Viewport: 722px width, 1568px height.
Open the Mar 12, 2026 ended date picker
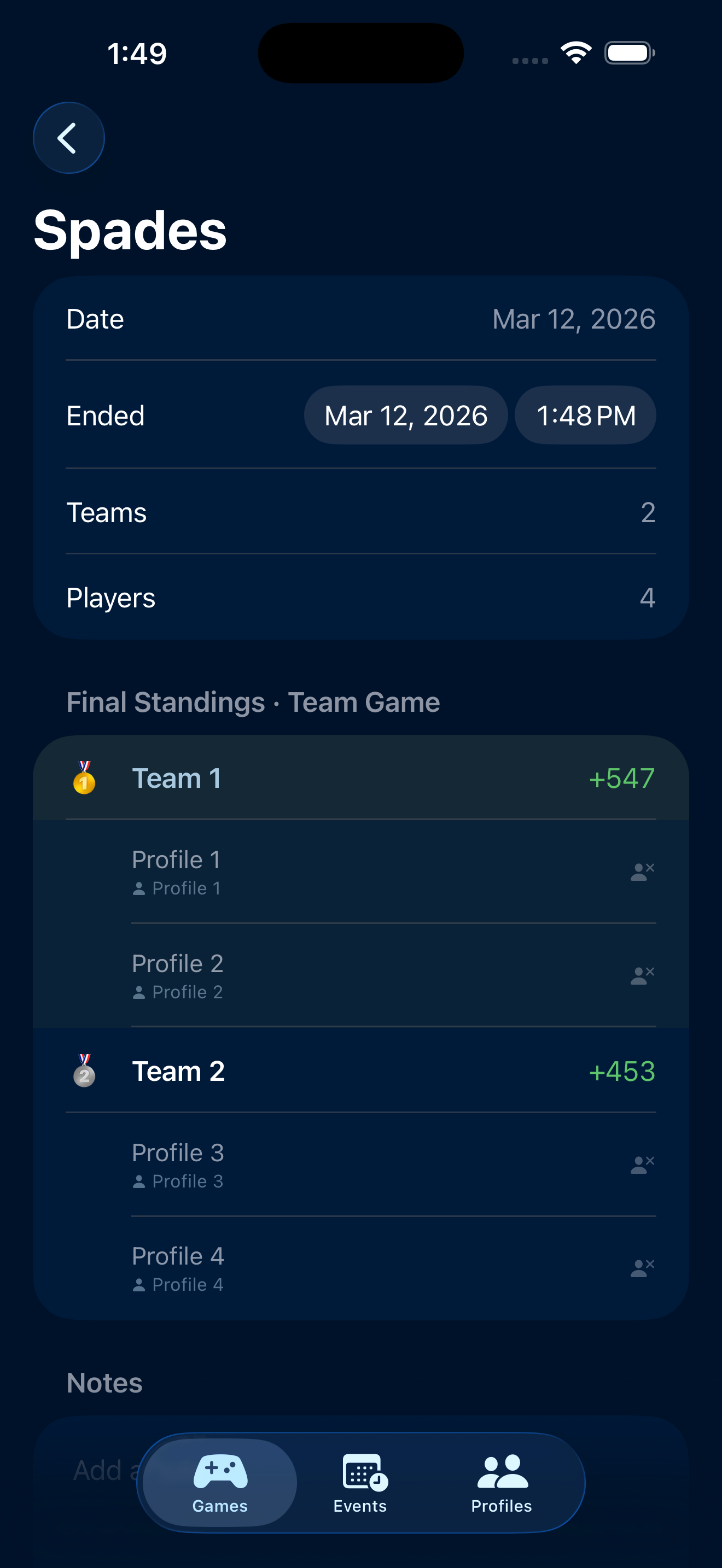coord(405,414)
